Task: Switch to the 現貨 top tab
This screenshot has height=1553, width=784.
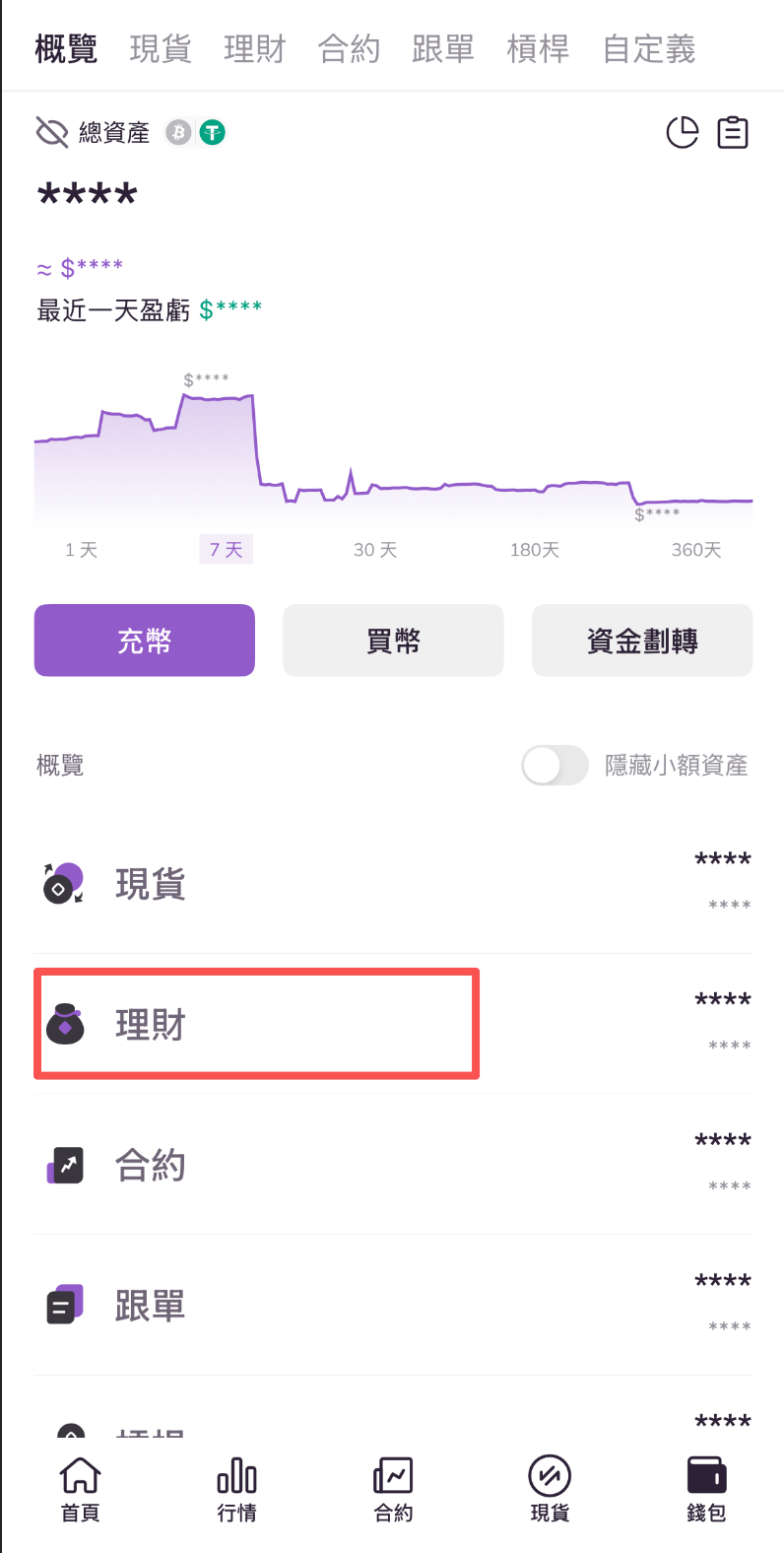Action: pos(160,48)
